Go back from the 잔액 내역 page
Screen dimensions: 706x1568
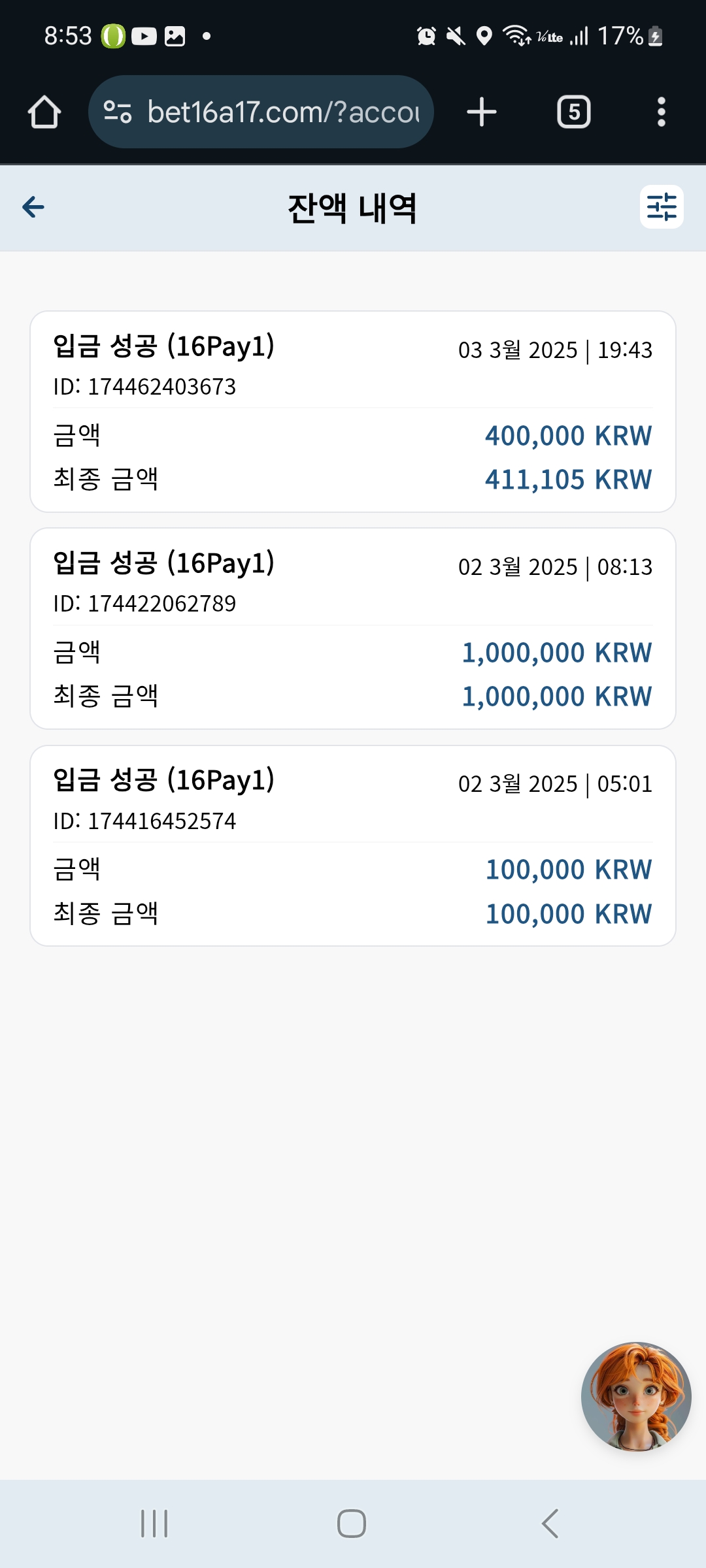point(33,207)
